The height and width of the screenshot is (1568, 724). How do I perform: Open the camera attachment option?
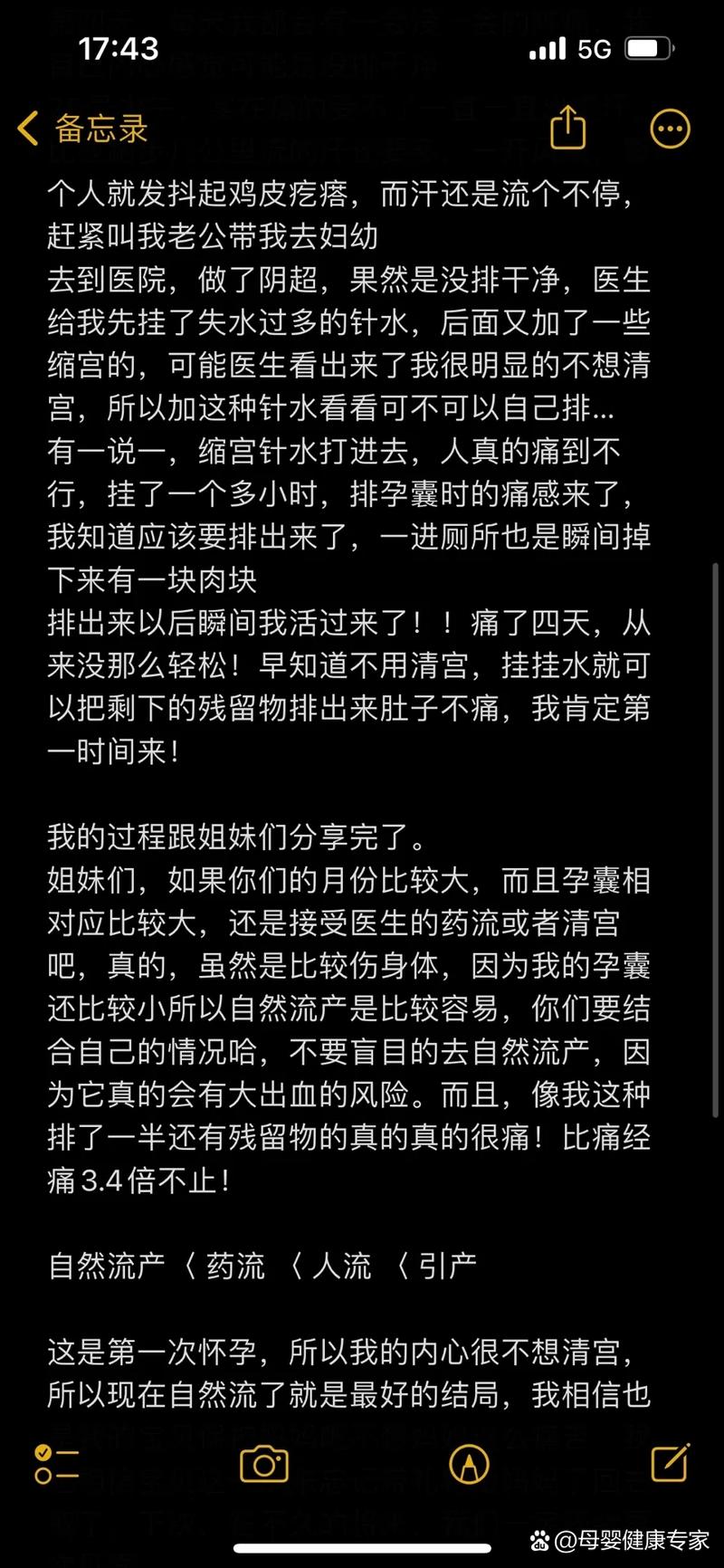click(264, 1464)
